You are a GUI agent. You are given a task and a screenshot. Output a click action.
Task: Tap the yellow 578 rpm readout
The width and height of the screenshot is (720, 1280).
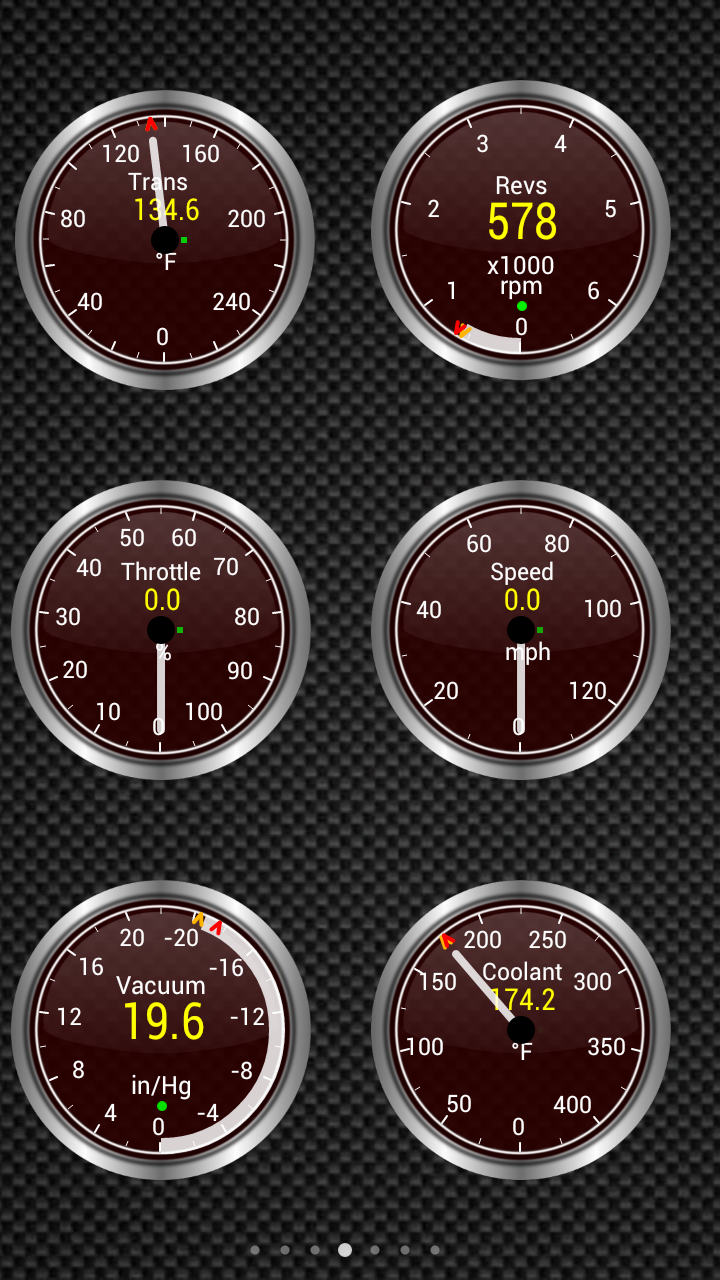[x=520, y=220]
